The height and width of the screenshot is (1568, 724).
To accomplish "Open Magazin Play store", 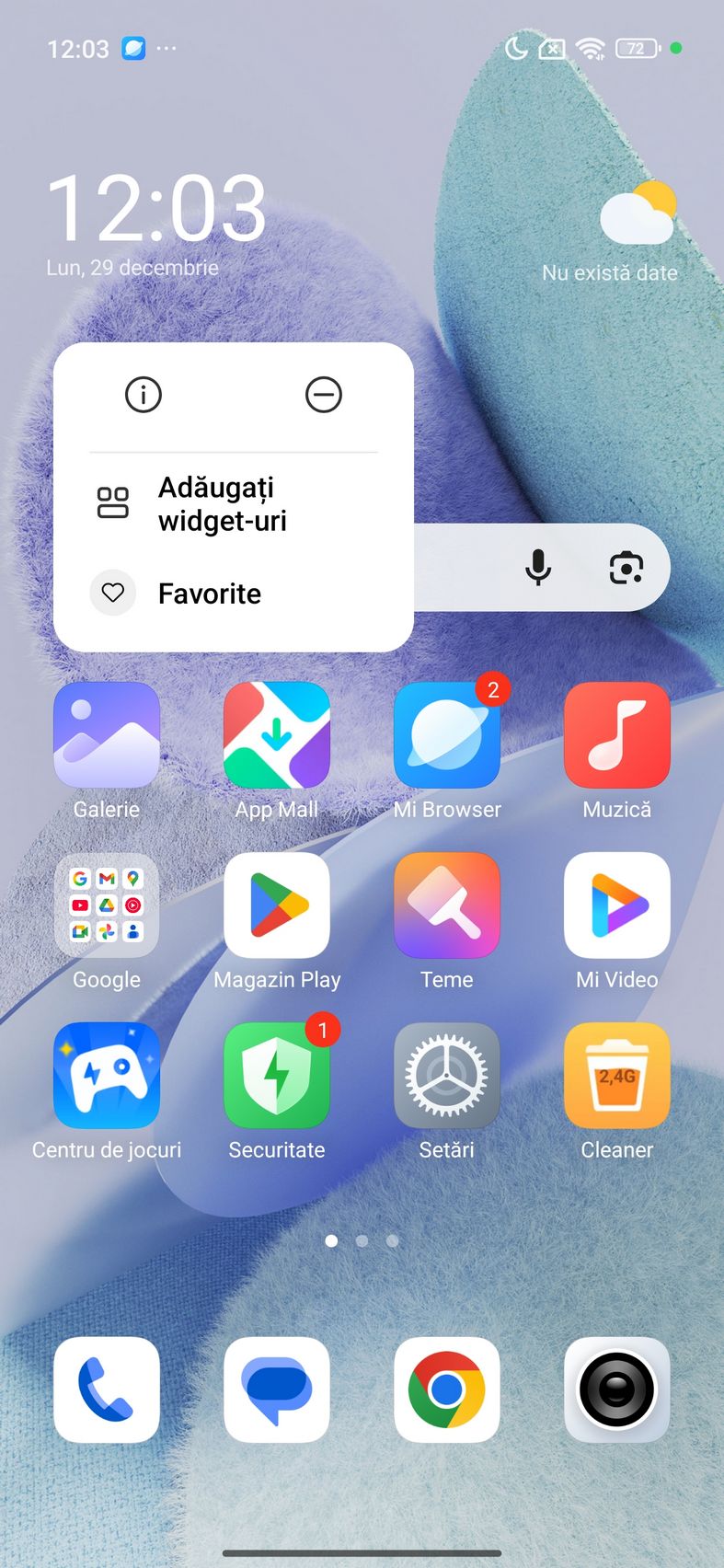I will click(x=277, y=905).
